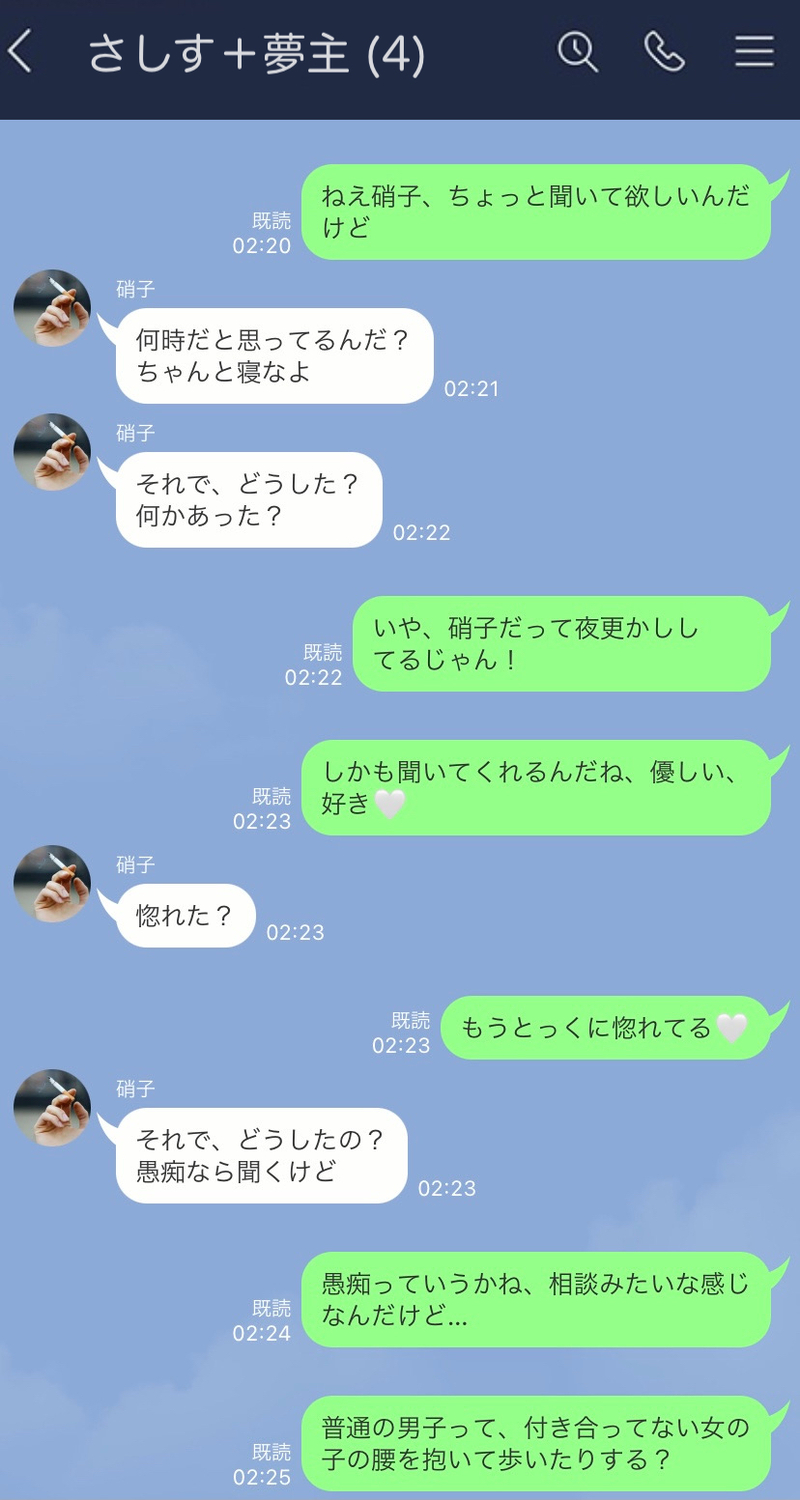The width and height of the screenshot is (800, 1500).
Task: Go back from the さしす+夢主 chat
Action: (x=22, y=52)
